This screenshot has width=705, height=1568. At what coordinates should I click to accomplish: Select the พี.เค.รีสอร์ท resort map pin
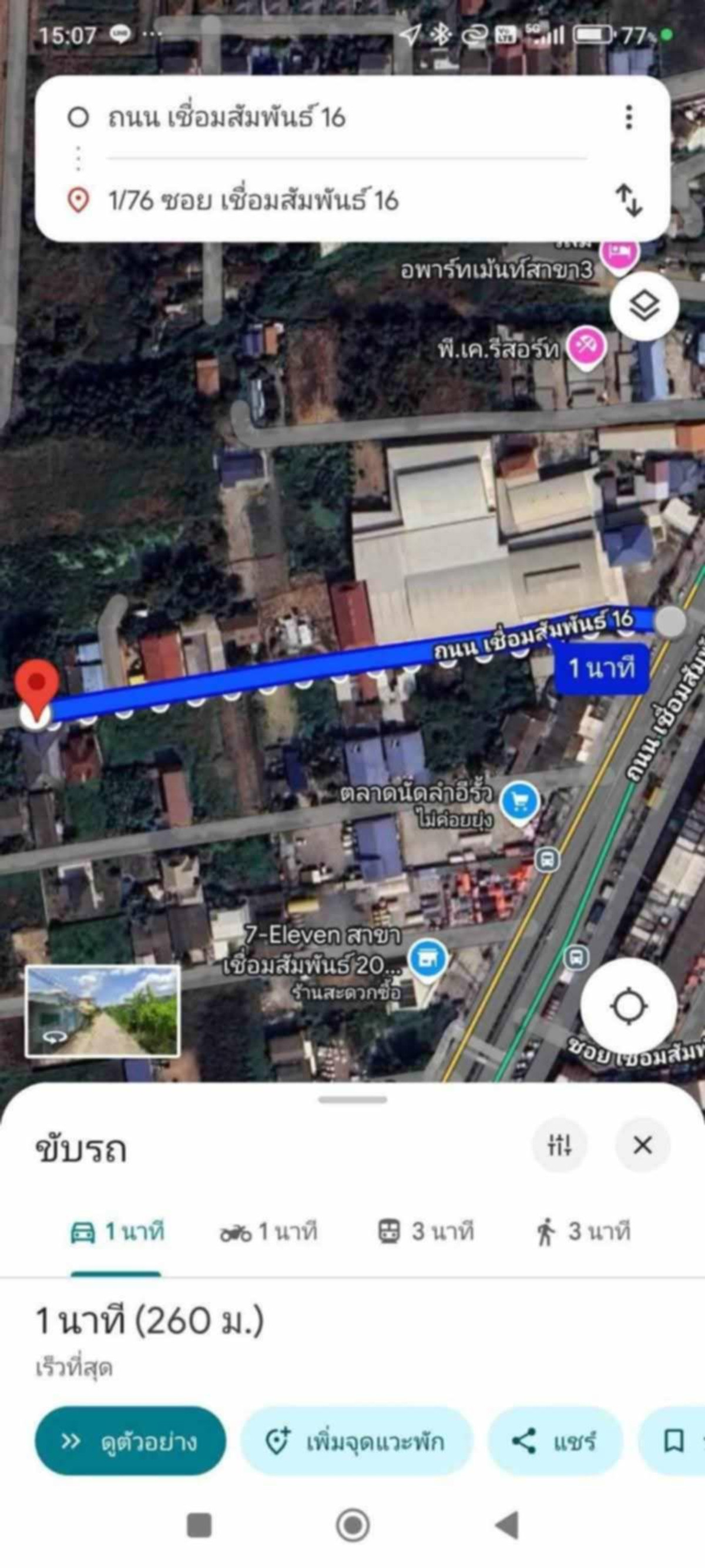[x=585, y=347]
